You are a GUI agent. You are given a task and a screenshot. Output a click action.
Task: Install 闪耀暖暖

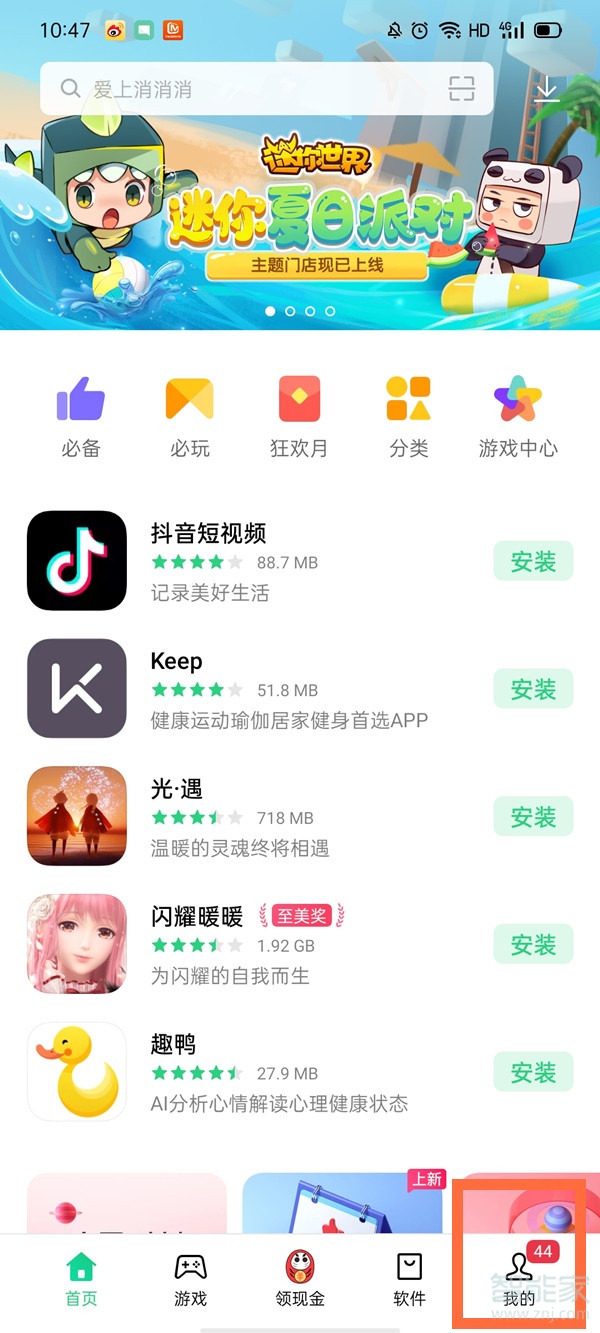[533, 945]
